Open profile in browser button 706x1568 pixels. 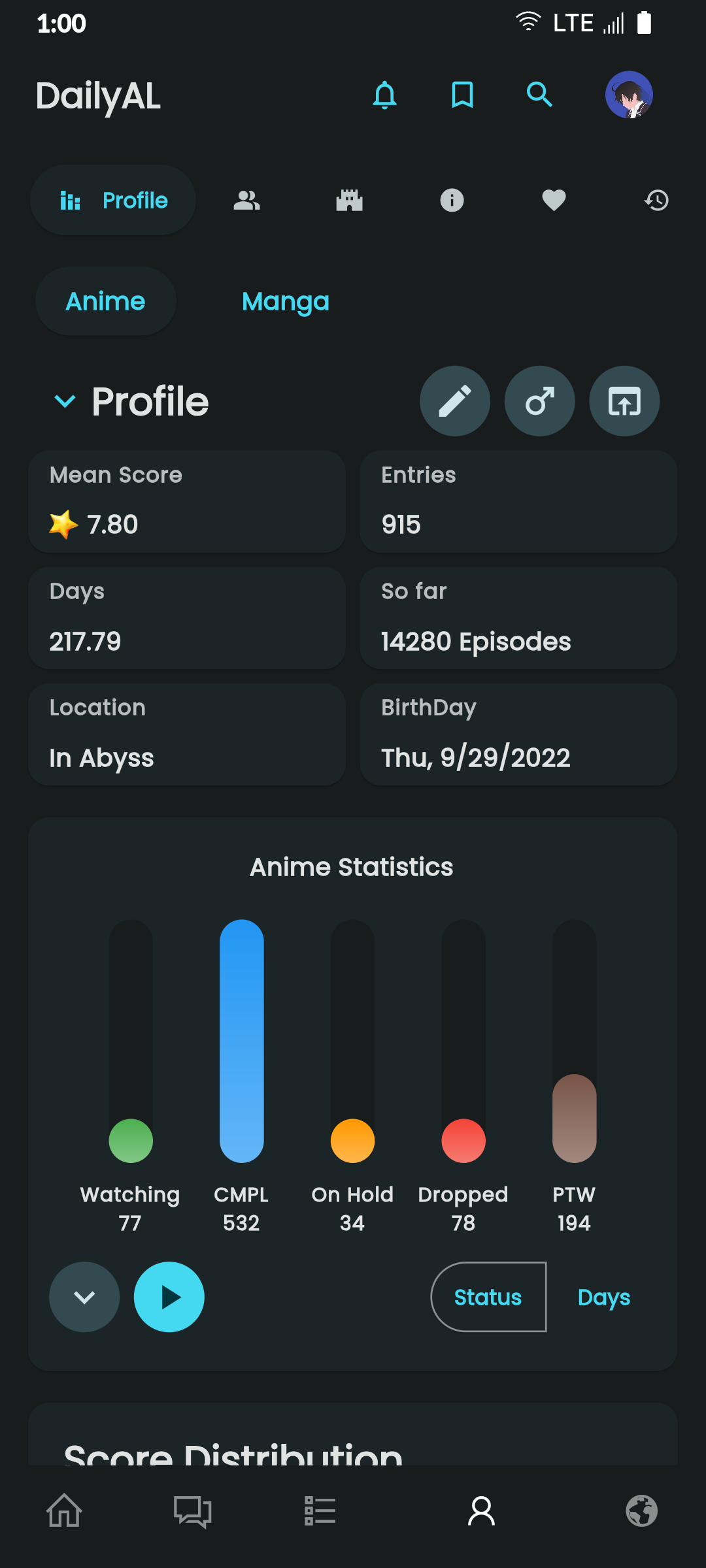click(624, 401)
